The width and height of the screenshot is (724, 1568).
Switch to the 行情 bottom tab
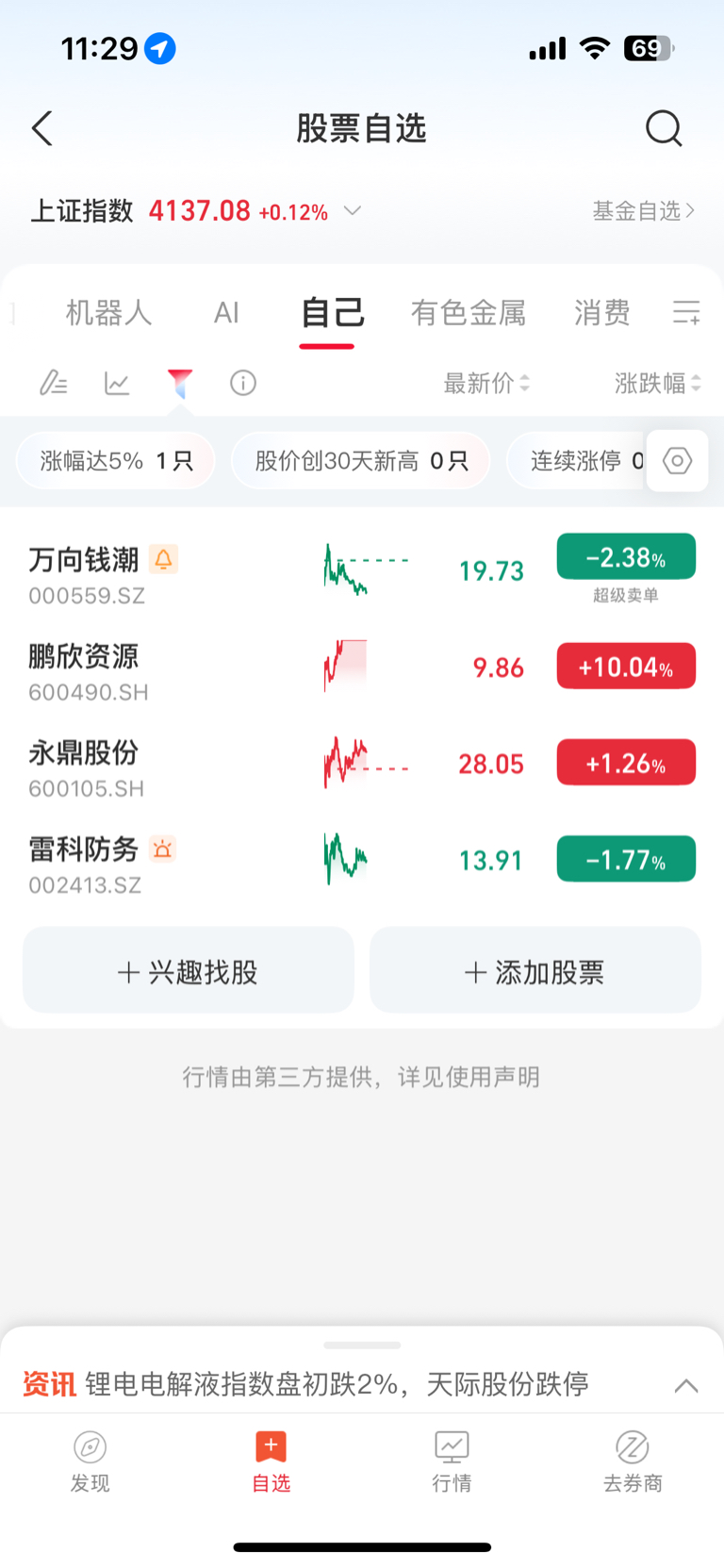pos(452,1461)
